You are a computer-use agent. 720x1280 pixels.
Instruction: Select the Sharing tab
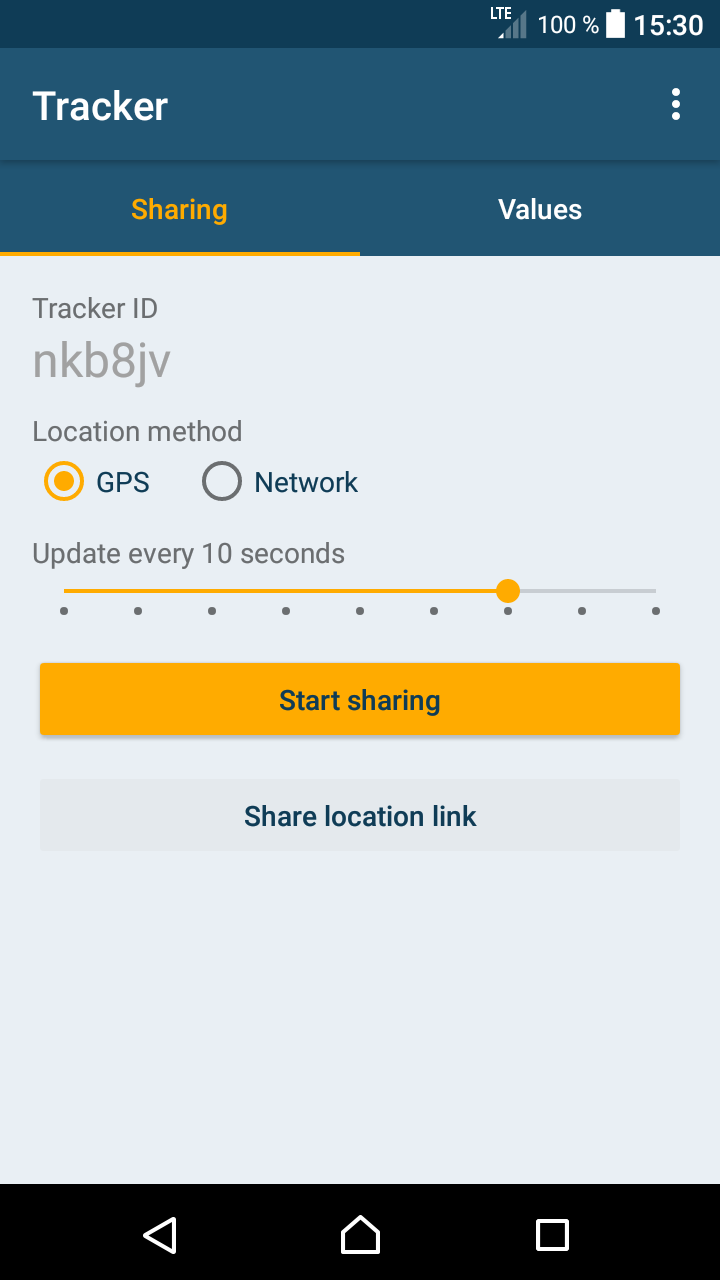click(180, 209)
